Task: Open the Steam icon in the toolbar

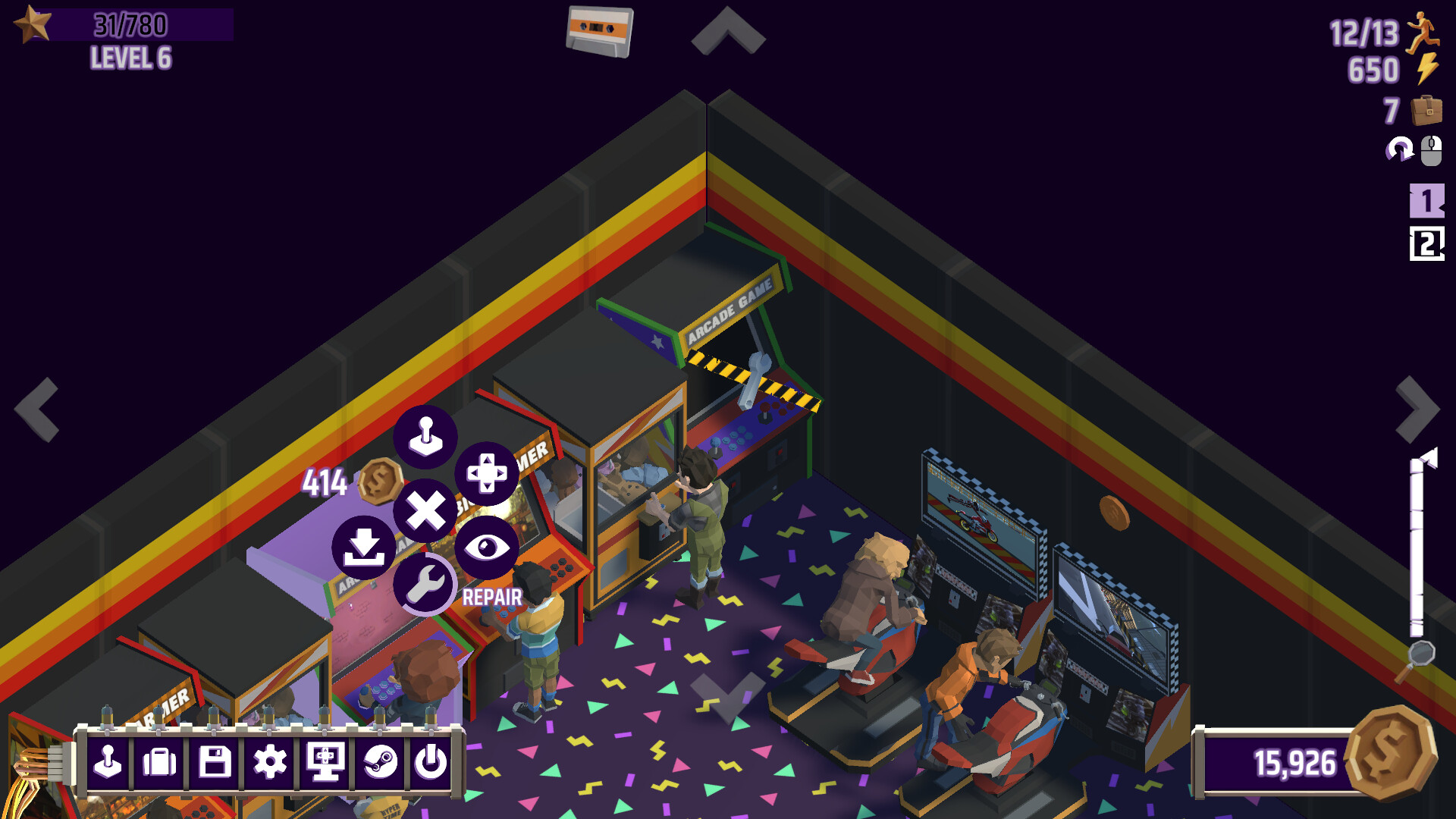Action: pos(380,761)
